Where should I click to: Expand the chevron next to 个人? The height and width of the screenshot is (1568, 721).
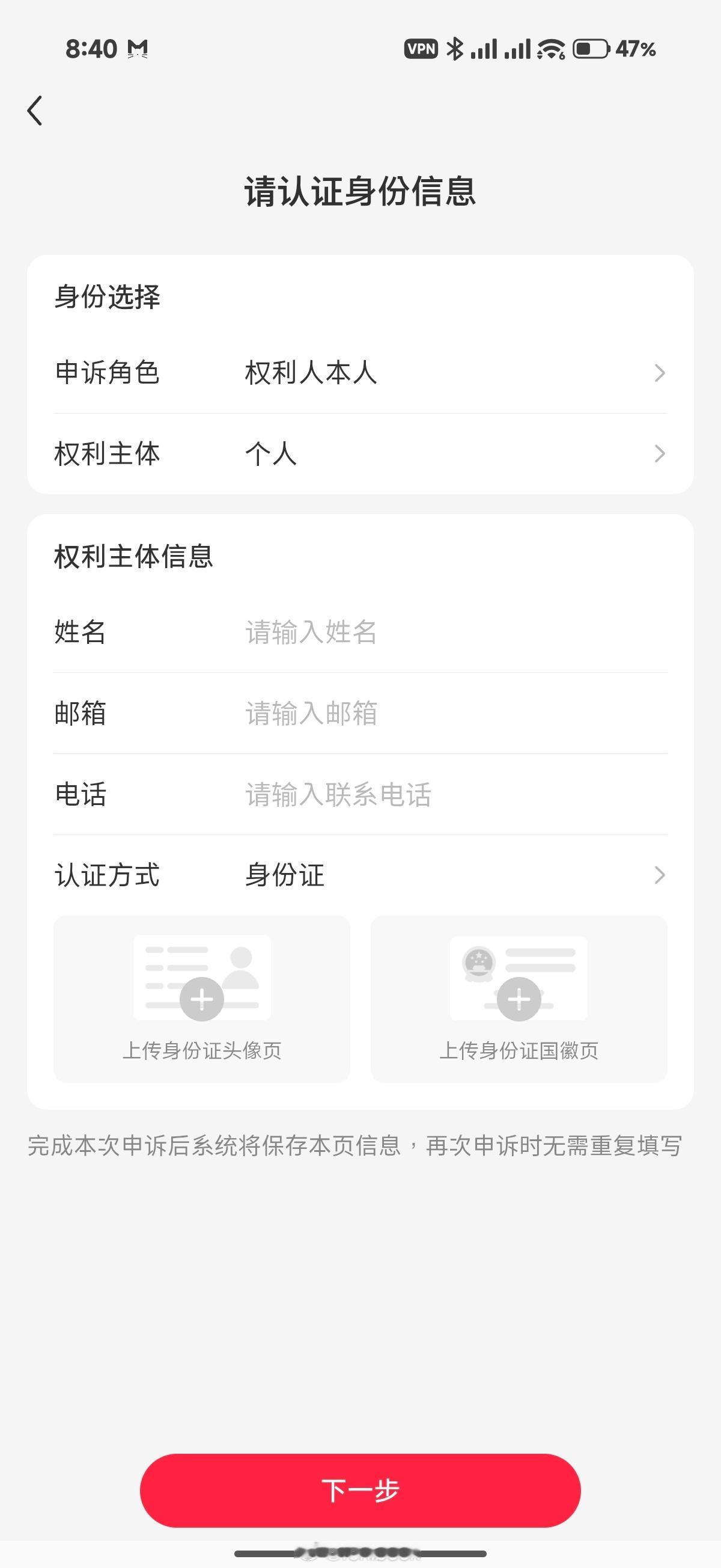coord(660,454)
